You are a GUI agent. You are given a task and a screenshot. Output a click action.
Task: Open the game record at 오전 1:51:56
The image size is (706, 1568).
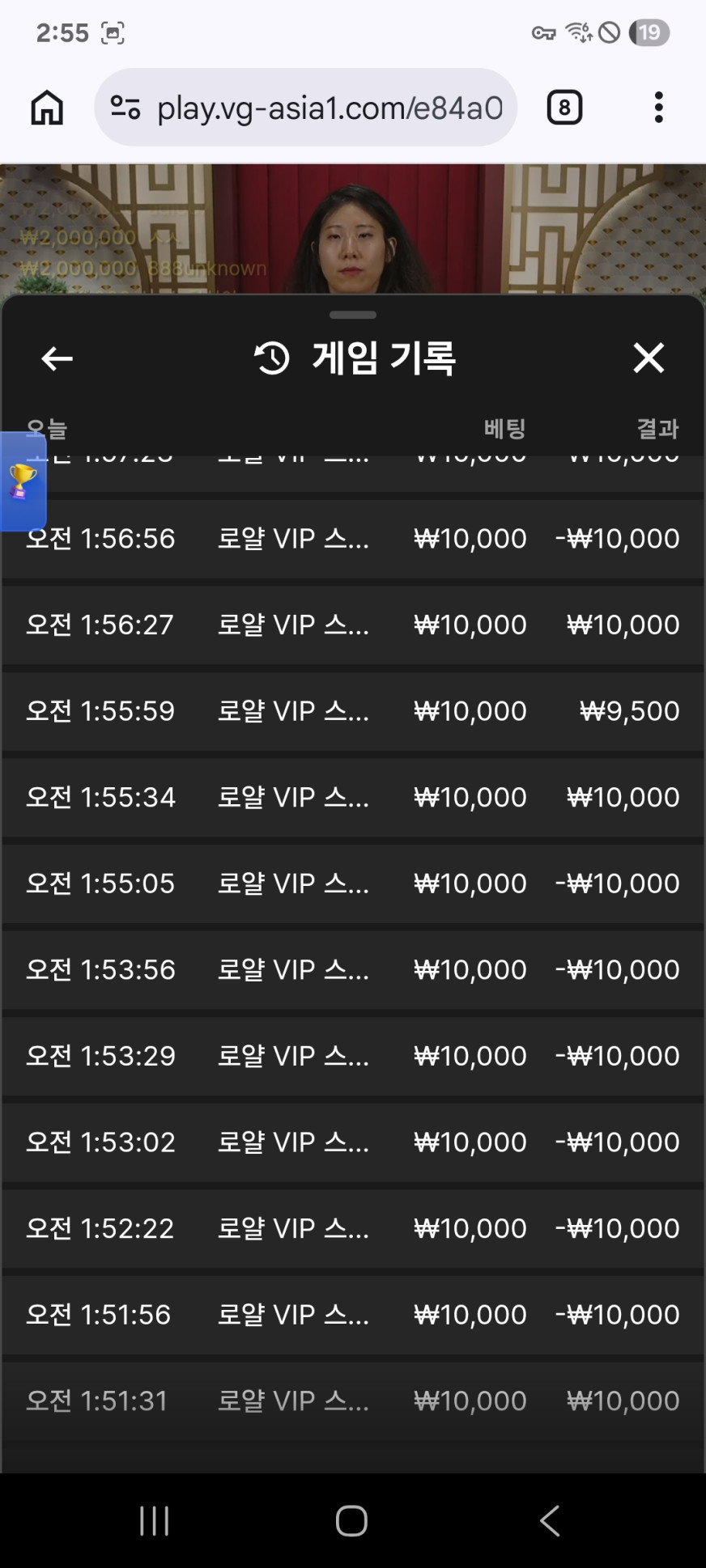pos(352,1315)
